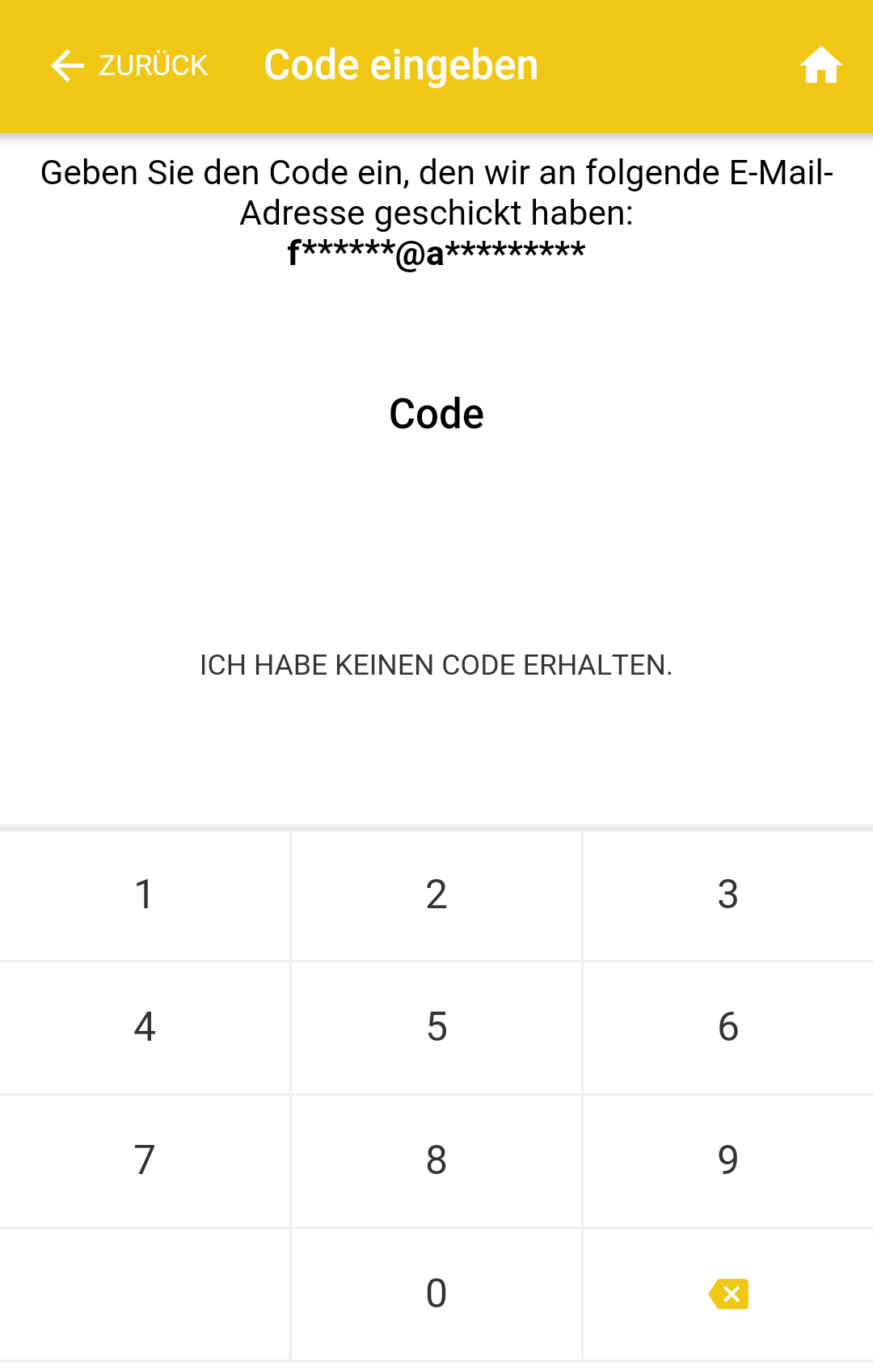Enter digit 2 on the keypad
Viewport: 873px width, 1372px height.
point(436,895)
